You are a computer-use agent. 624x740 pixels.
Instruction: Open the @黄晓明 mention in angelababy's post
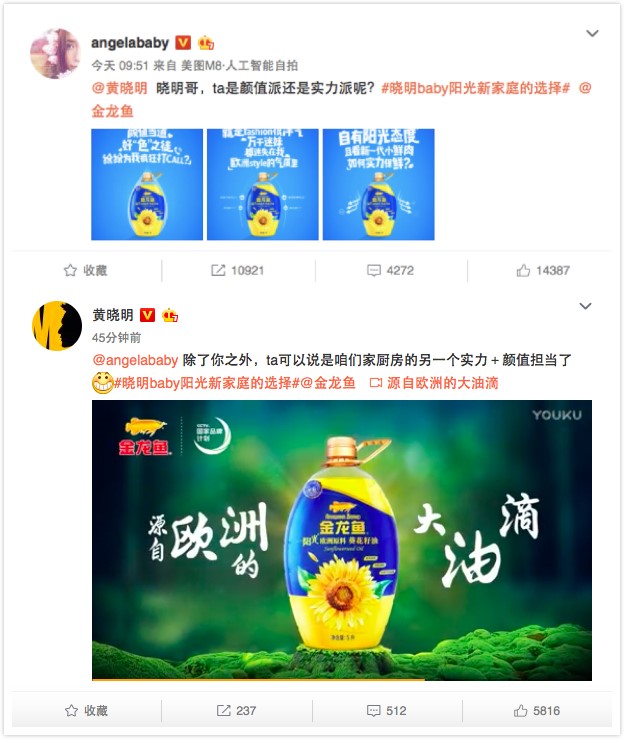point(119,88)
